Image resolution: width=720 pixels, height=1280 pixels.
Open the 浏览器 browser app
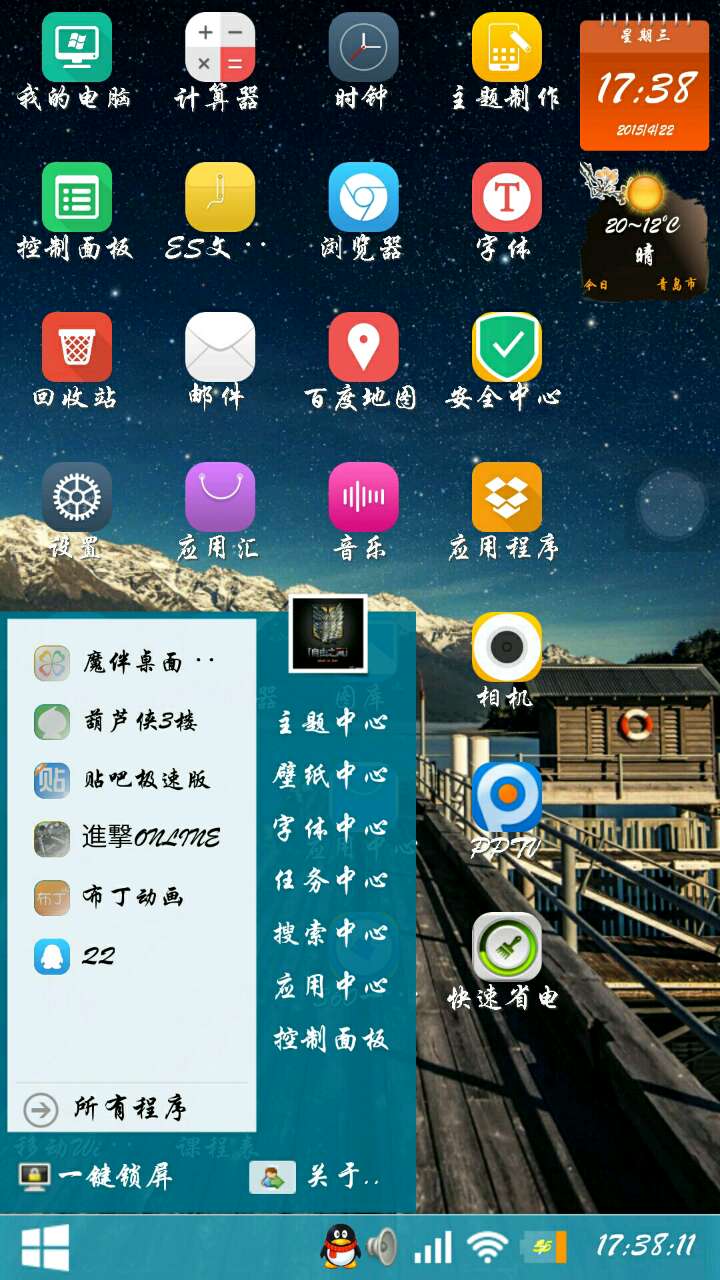tap(363, 198)
